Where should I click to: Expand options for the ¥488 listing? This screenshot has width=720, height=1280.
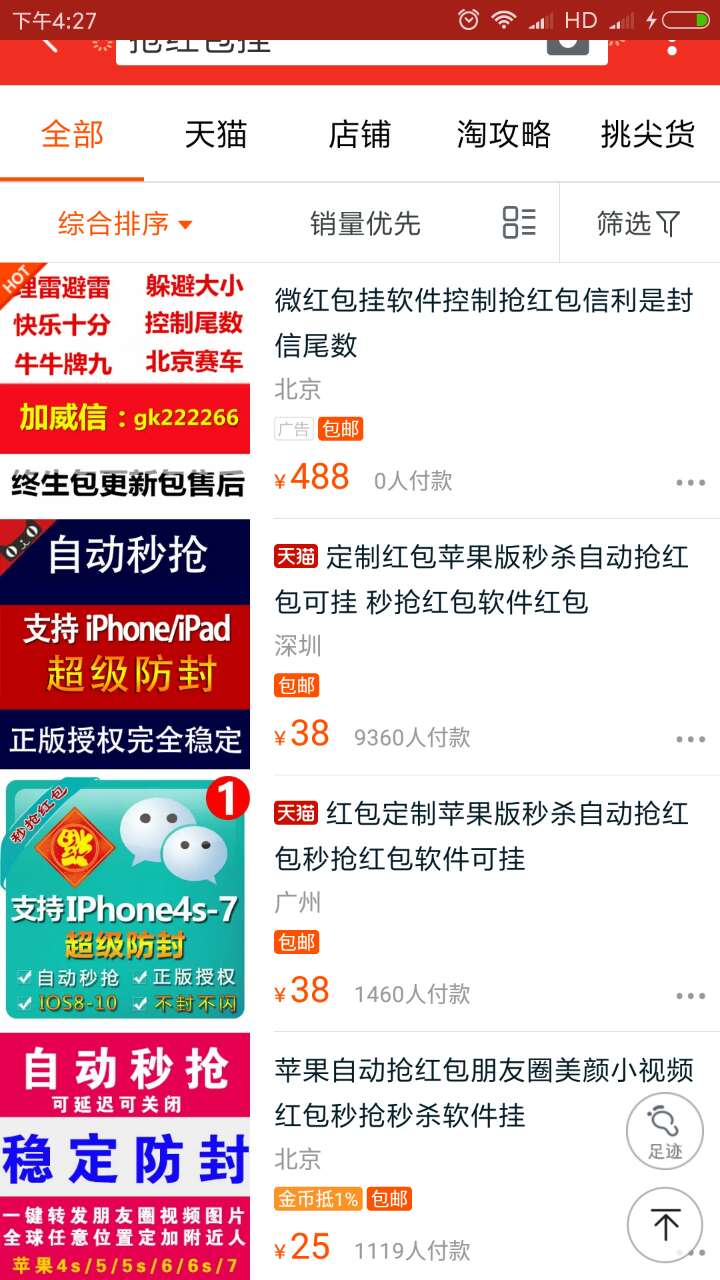point(691,482)
